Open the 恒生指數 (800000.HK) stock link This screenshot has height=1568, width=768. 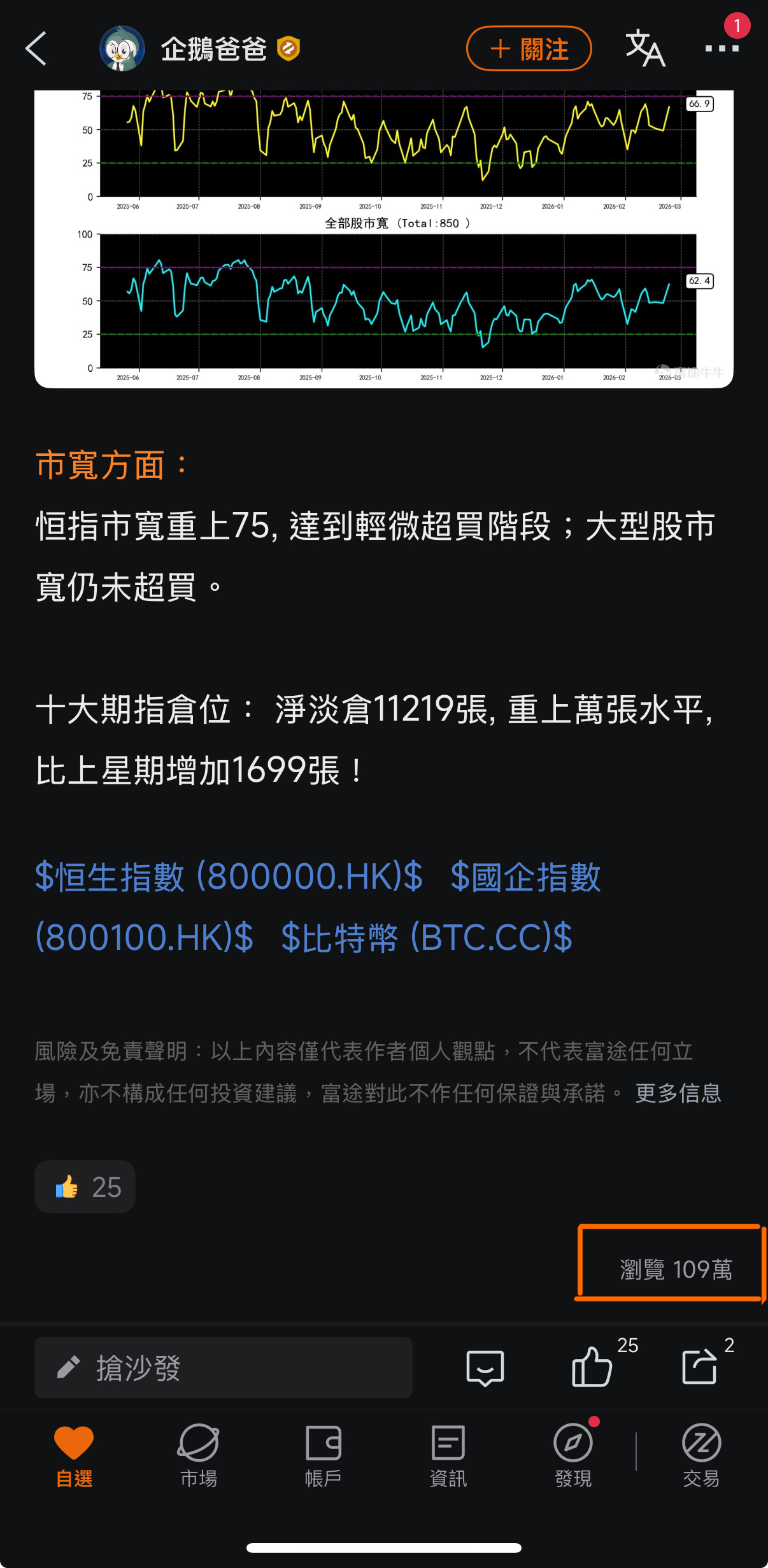tap(229, 877)
